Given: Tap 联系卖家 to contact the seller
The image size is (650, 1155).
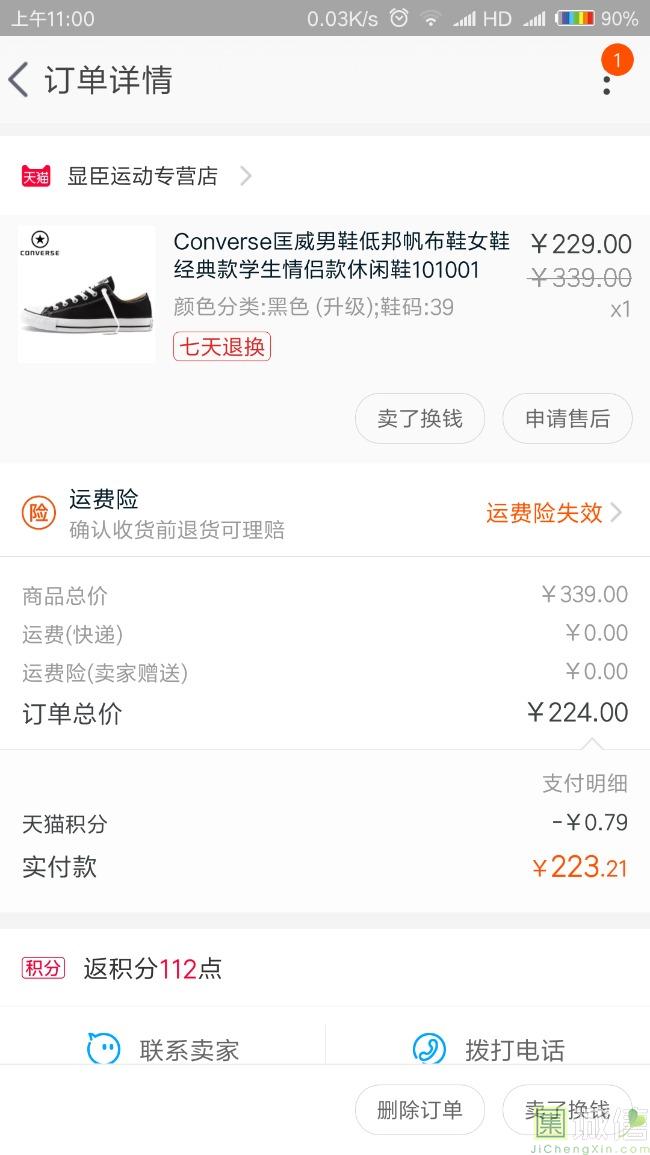Looking at the screenshot, I should (x=163, y=1050).
